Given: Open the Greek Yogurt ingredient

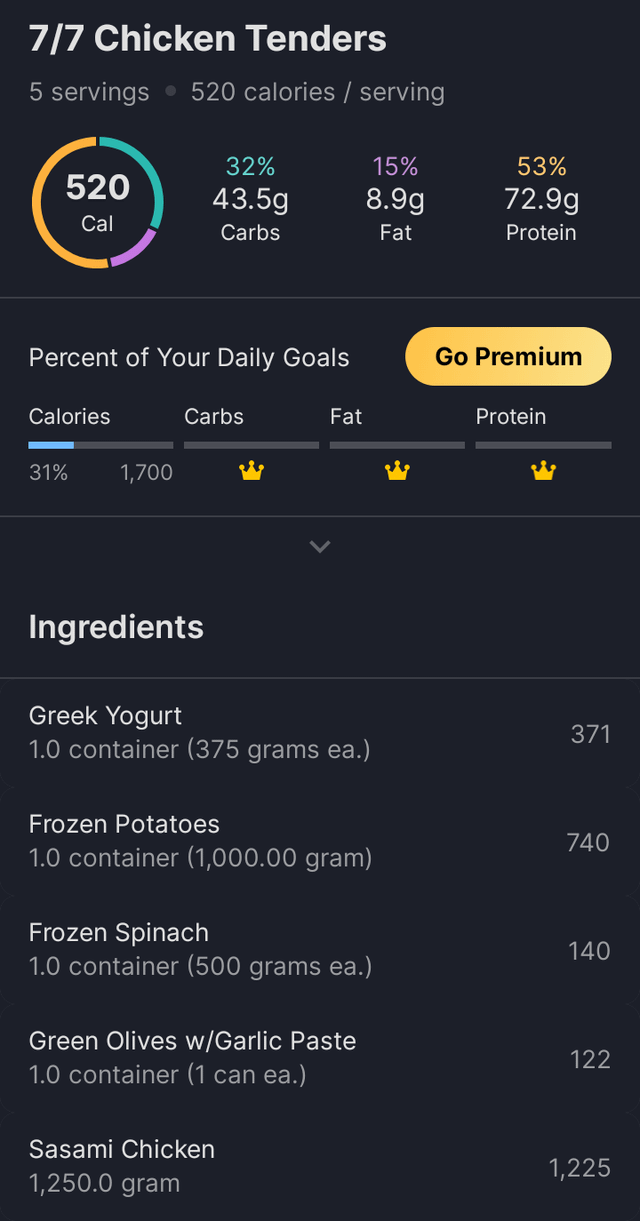Looking at the screenshot, I should tap(320, 733).
